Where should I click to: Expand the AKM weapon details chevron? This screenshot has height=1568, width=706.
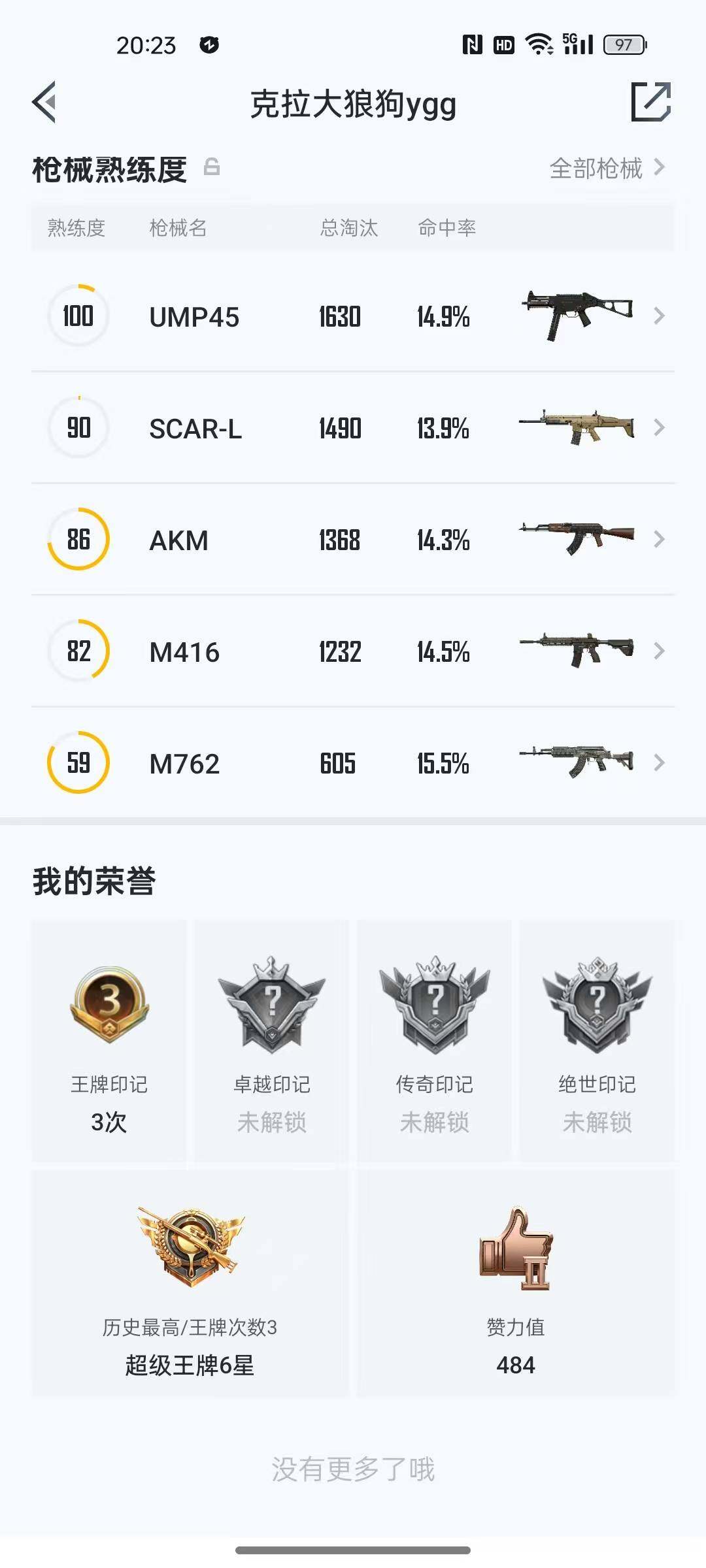click(x=660, y=540)
